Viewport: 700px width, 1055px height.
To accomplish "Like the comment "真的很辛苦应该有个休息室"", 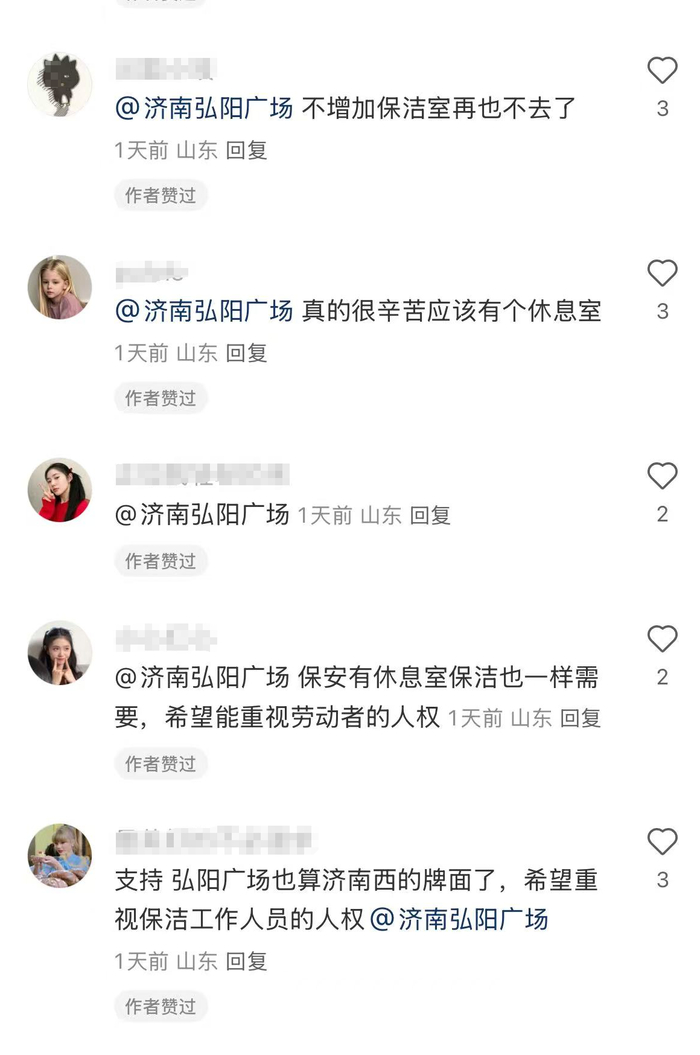I will tap(662, 273).
